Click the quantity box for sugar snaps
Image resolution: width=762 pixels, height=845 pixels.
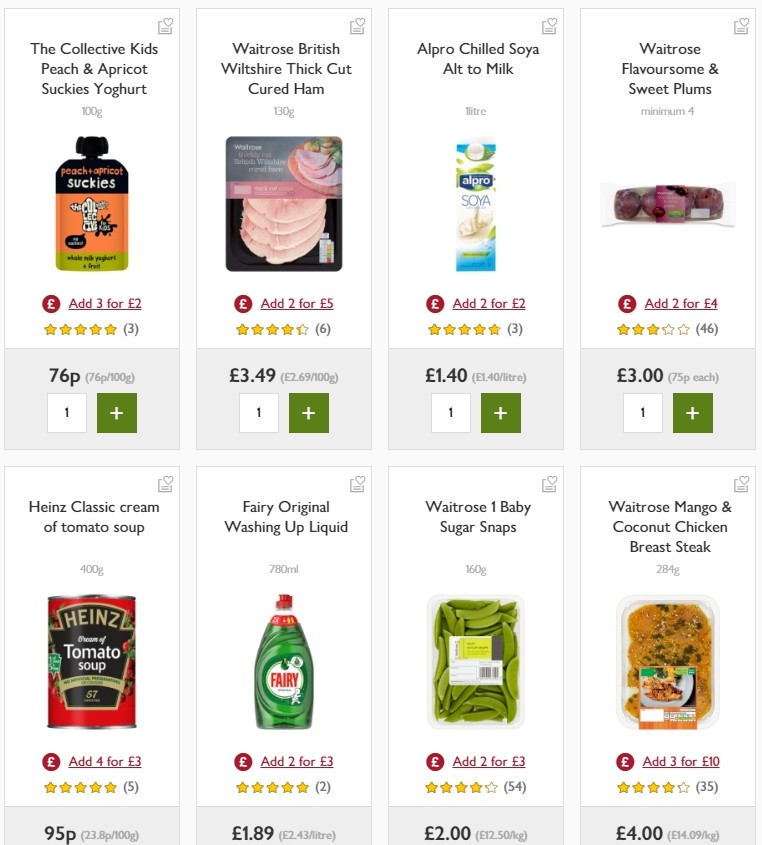(450, 843)
